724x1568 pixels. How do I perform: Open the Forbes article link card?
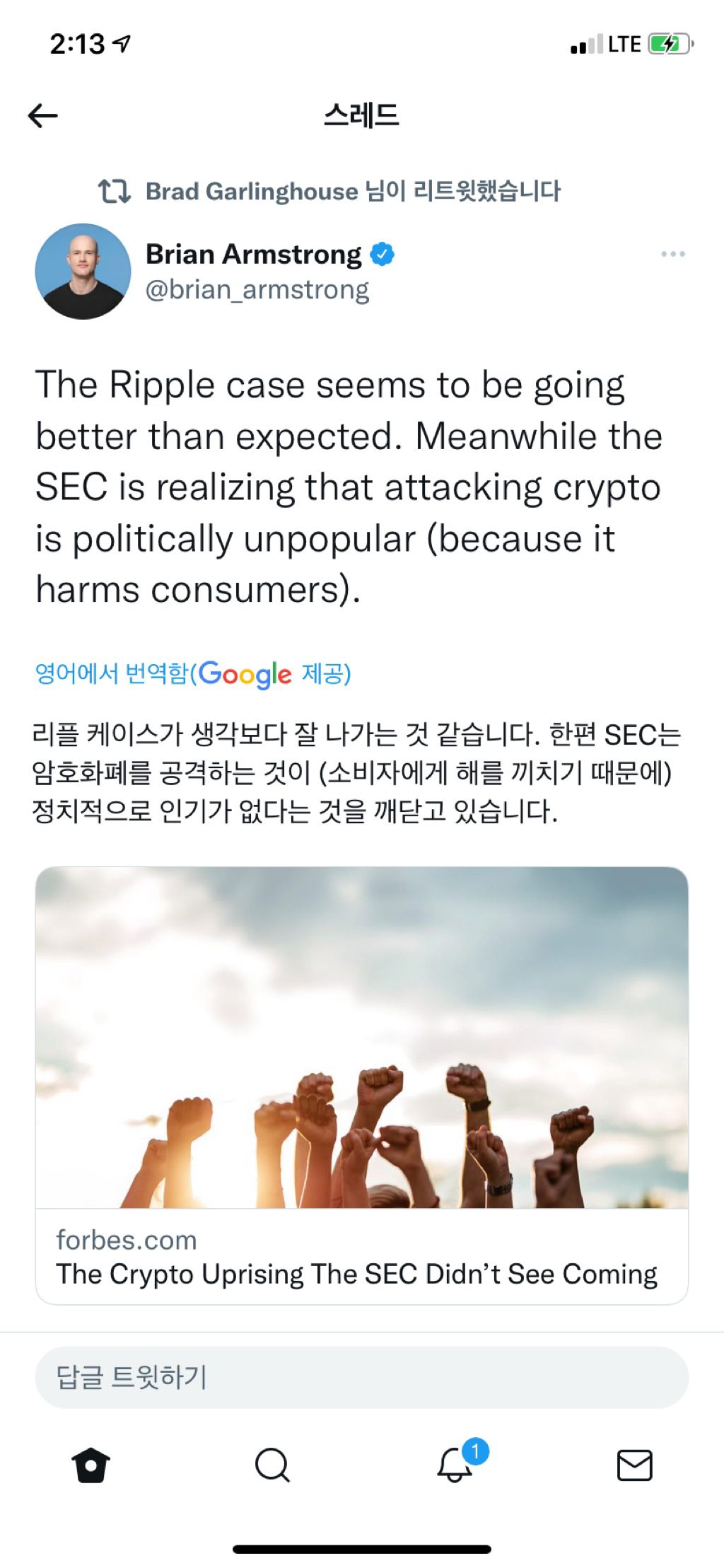click(x=361, y=1085)
